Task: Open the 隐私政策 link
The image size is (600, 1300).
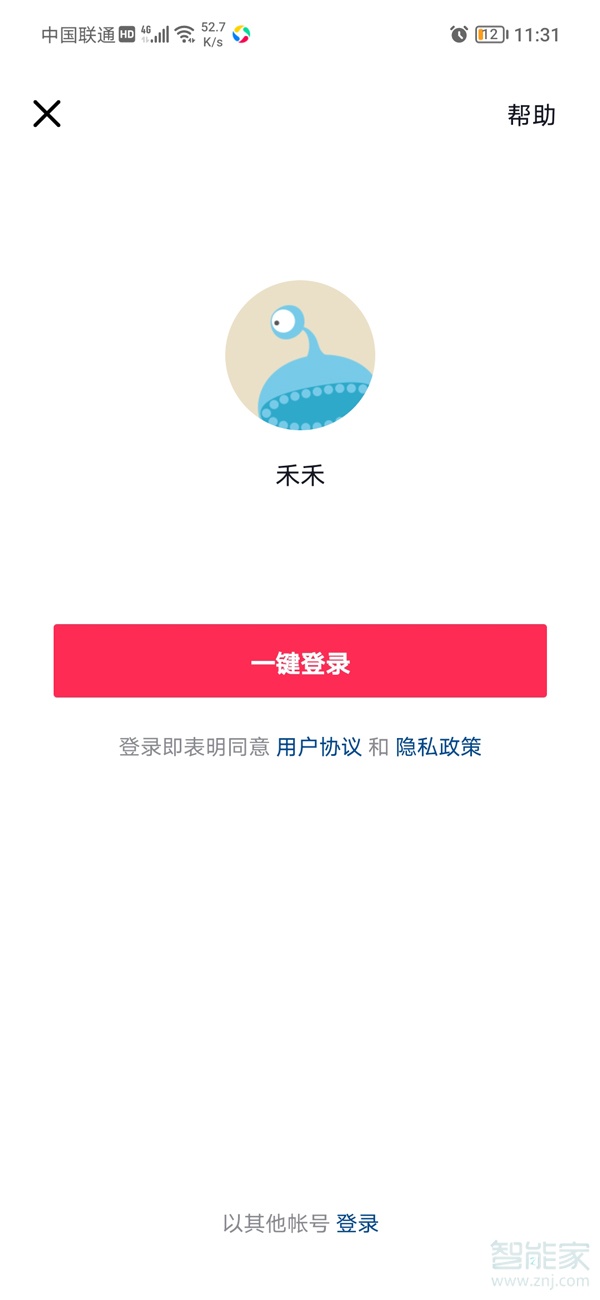Action: click(x=439, y=747)
